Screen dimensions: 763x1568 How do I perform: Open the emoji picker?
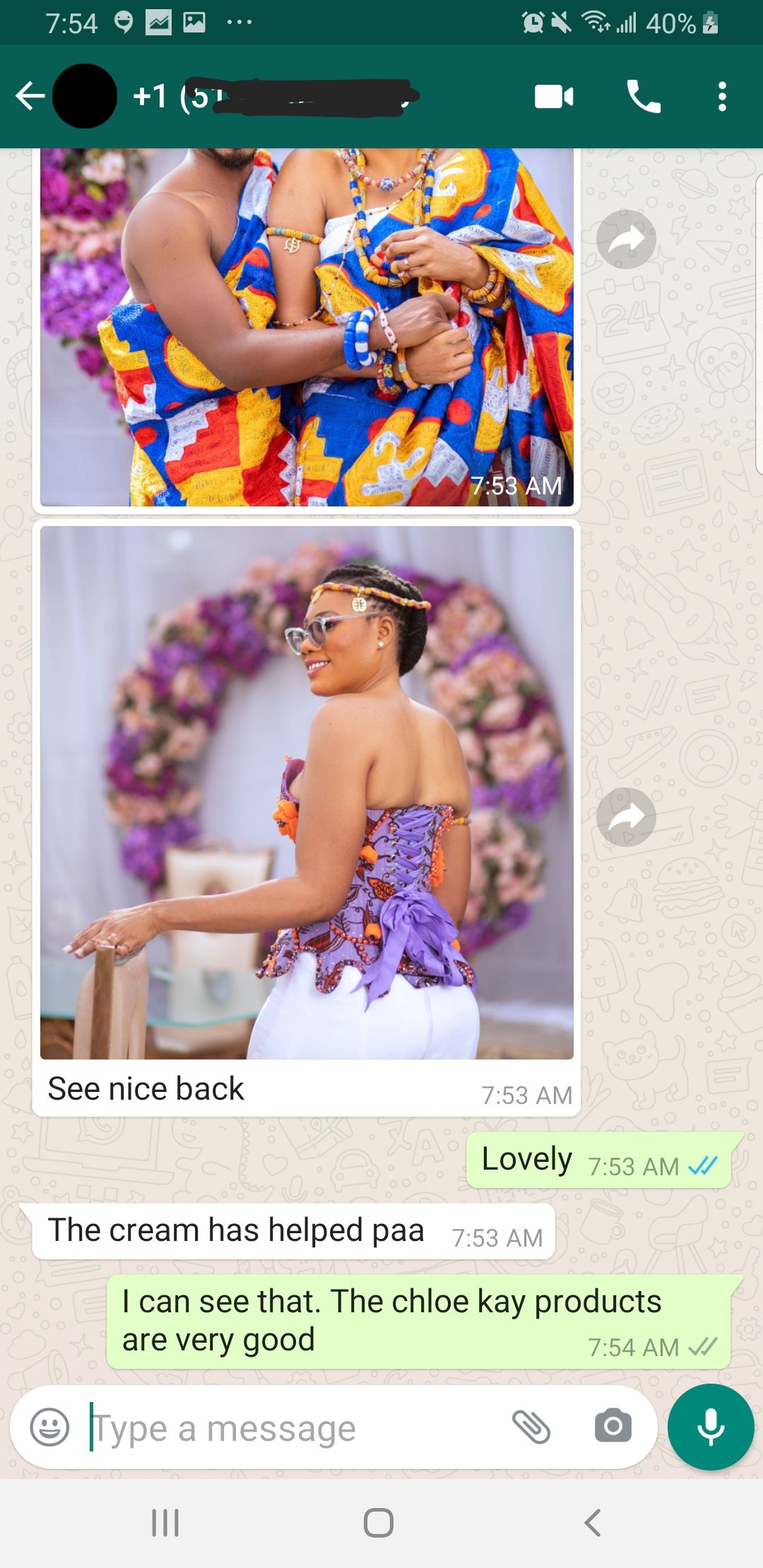pyautogui.click(x=49, y=1427)
